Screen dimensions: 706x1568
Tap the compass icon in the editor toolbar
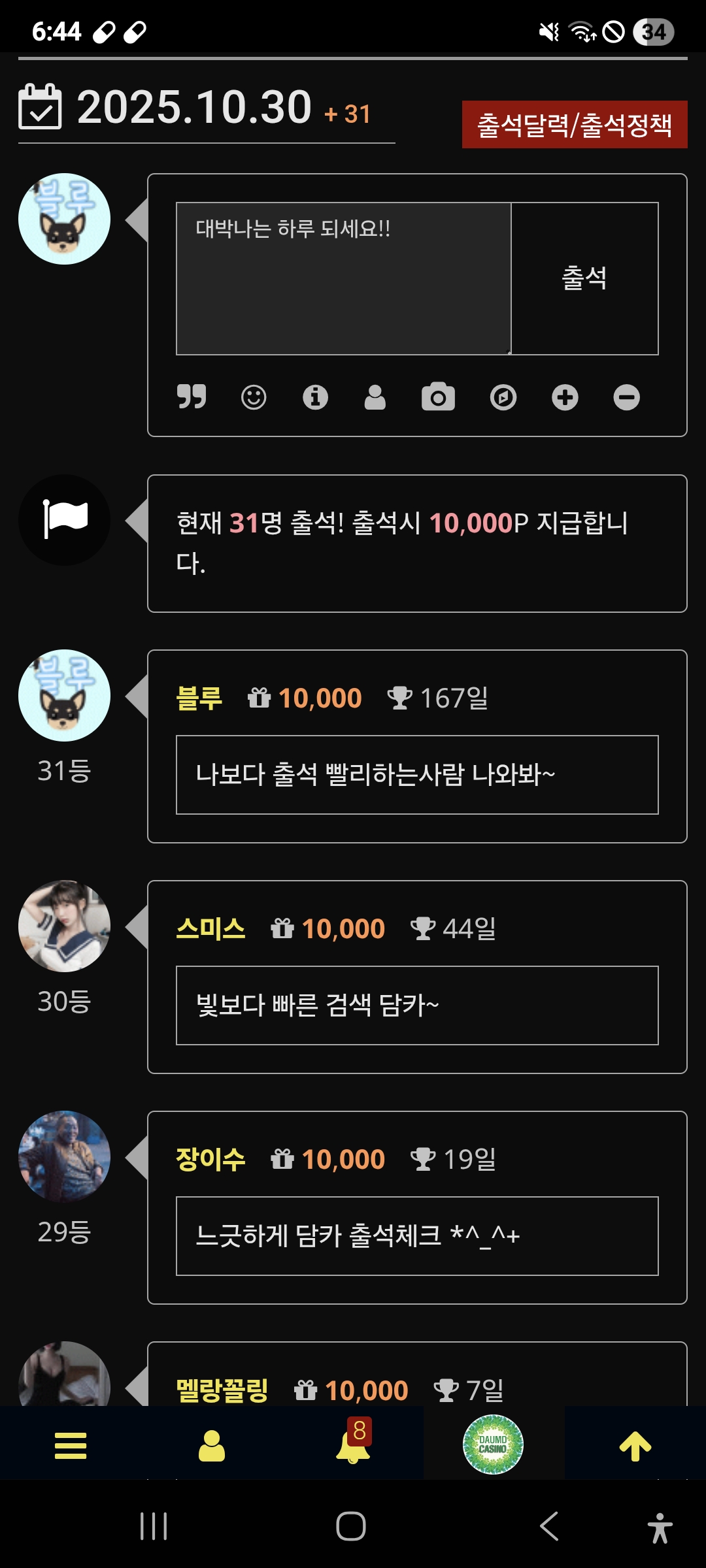[503, 397]
